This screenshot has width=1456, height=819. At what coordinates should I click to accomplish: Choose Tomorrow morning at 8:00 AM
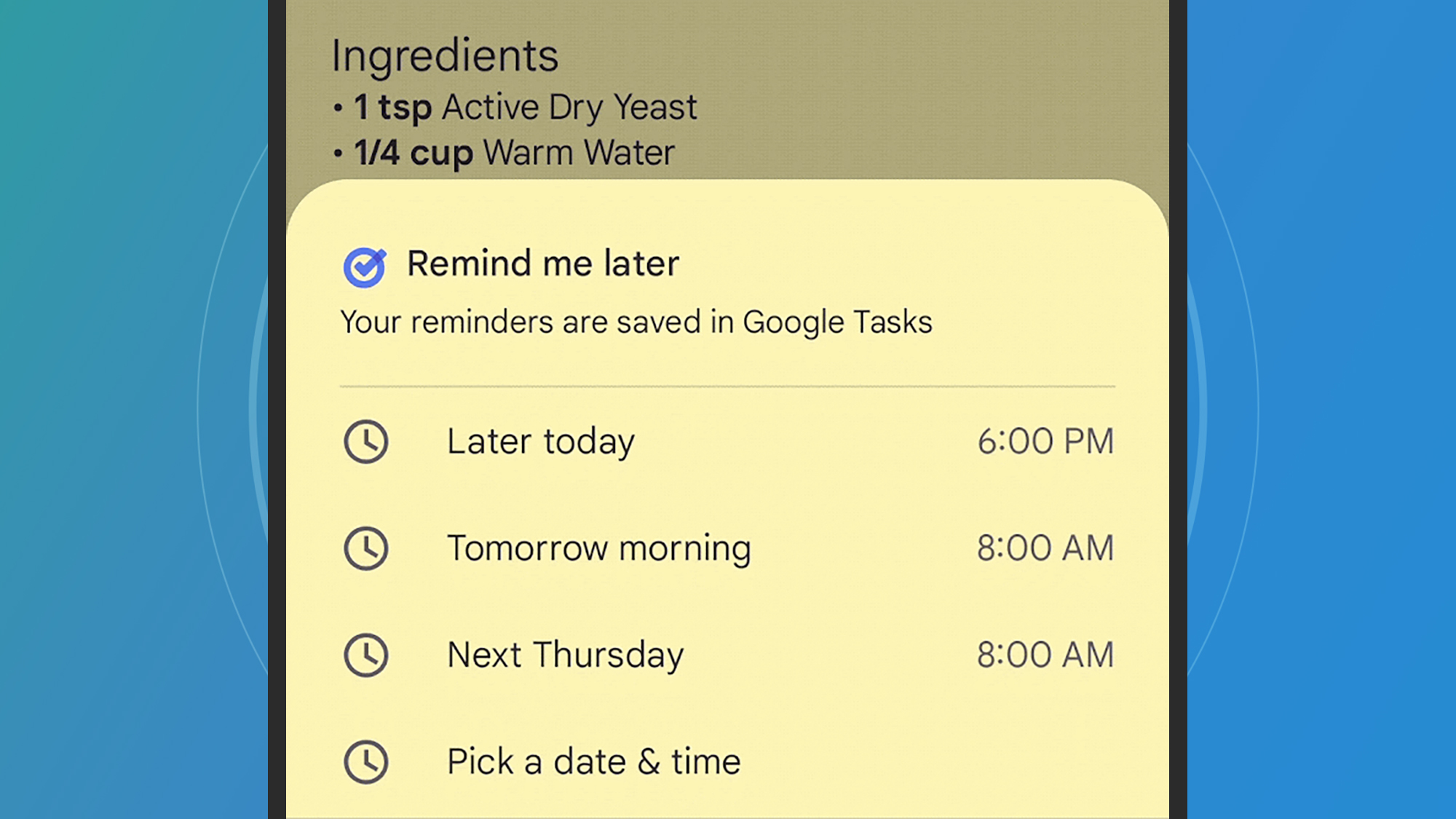click(x=598, y=548)
